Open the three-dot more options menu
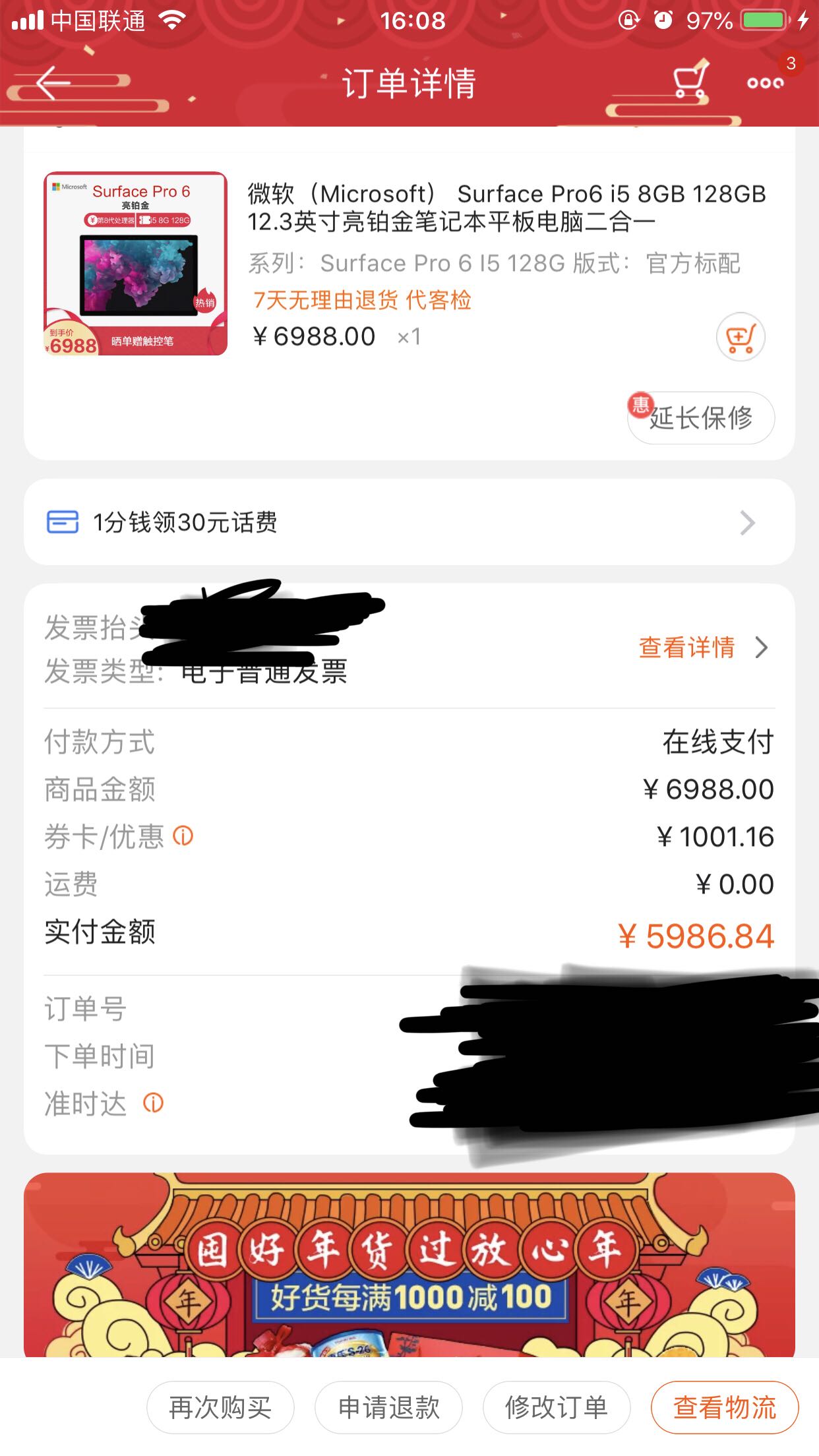This screenshot has height=1456, width=819. (765, 83)
